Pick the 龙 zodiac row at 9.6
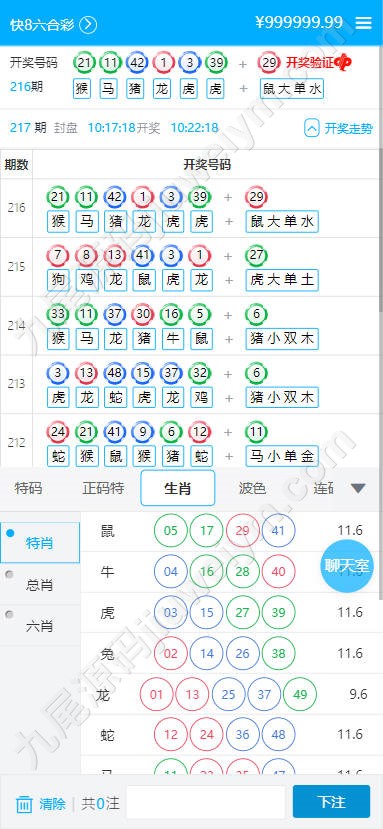 pos(232,694)
